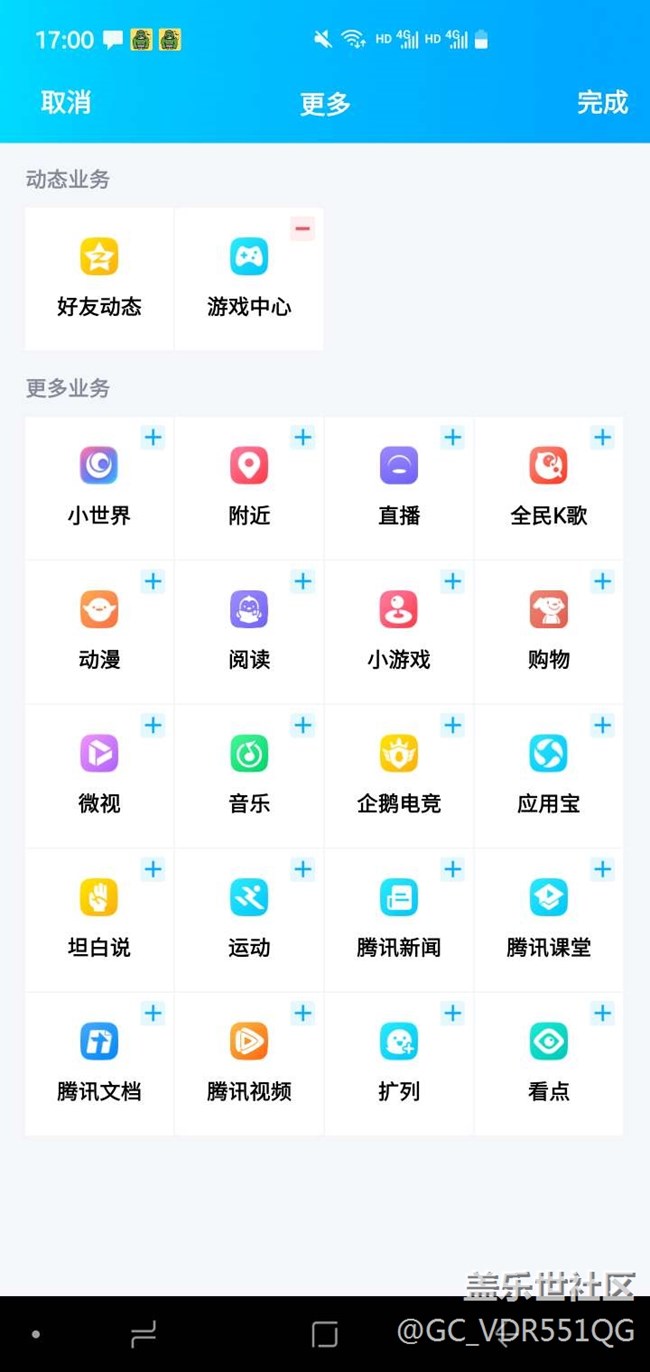
Task: Add 小游戏 with the plus icon
Action: [x=453, y=581]
